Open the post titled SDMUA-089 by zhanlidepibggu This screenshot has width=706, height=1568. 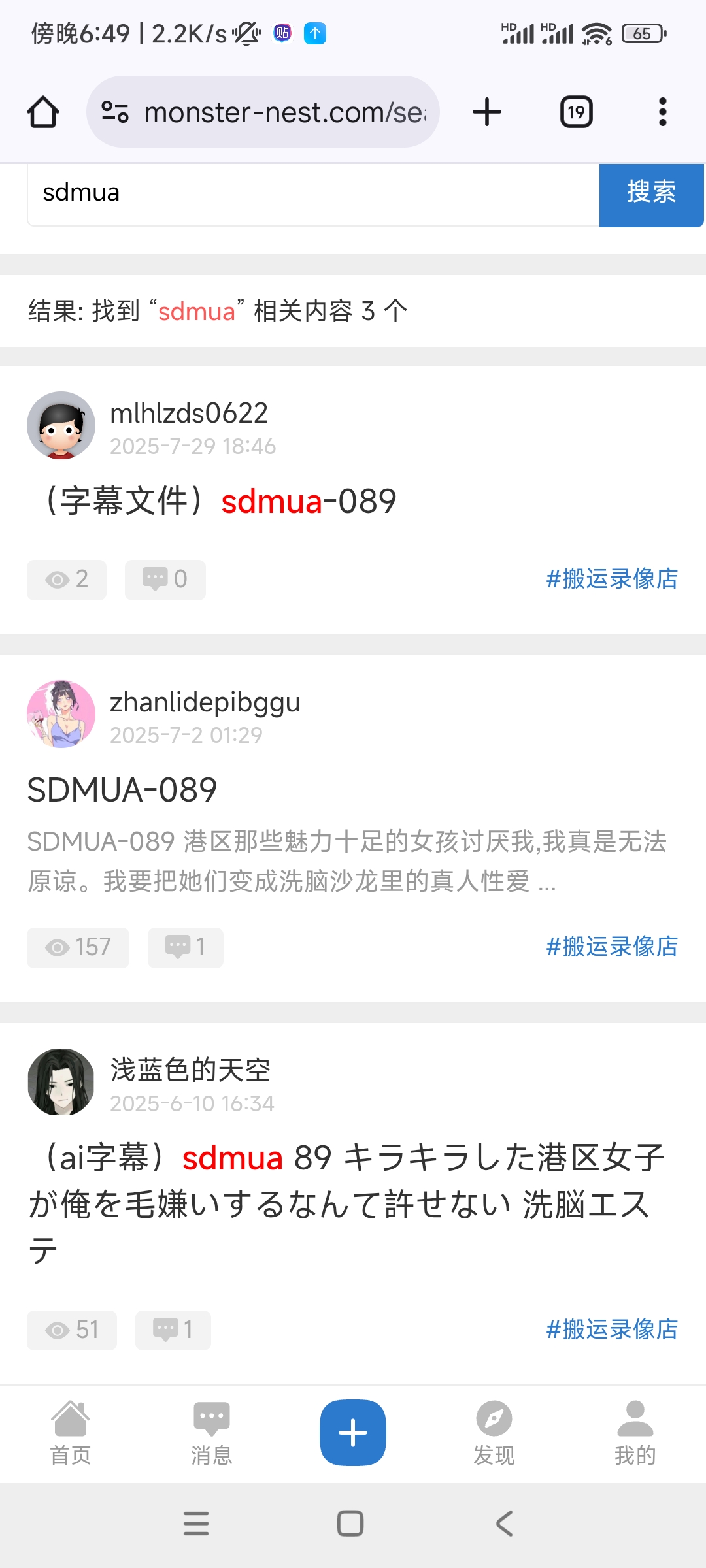tap(122, 790)
